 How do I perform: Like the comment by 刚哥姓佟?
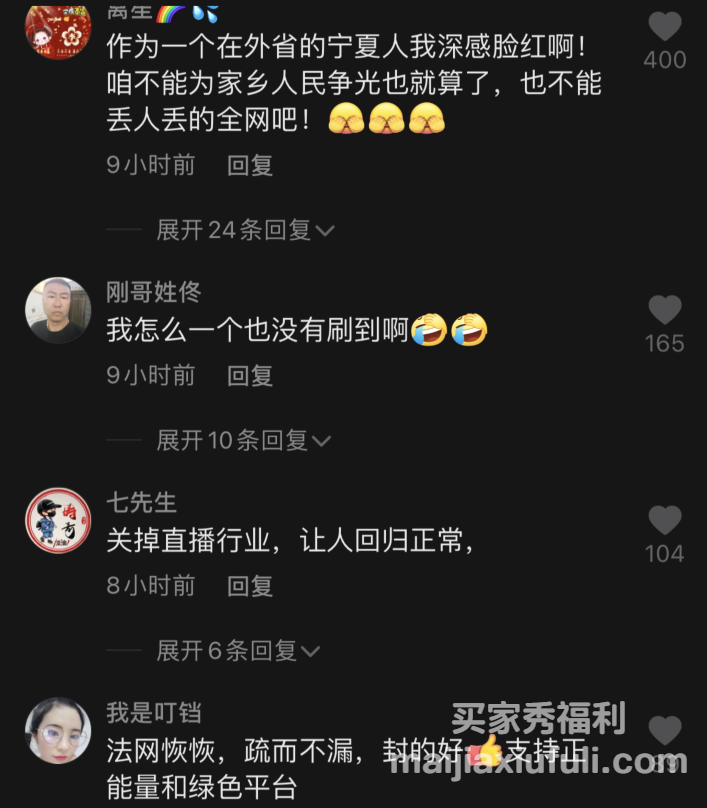point(665,311)
